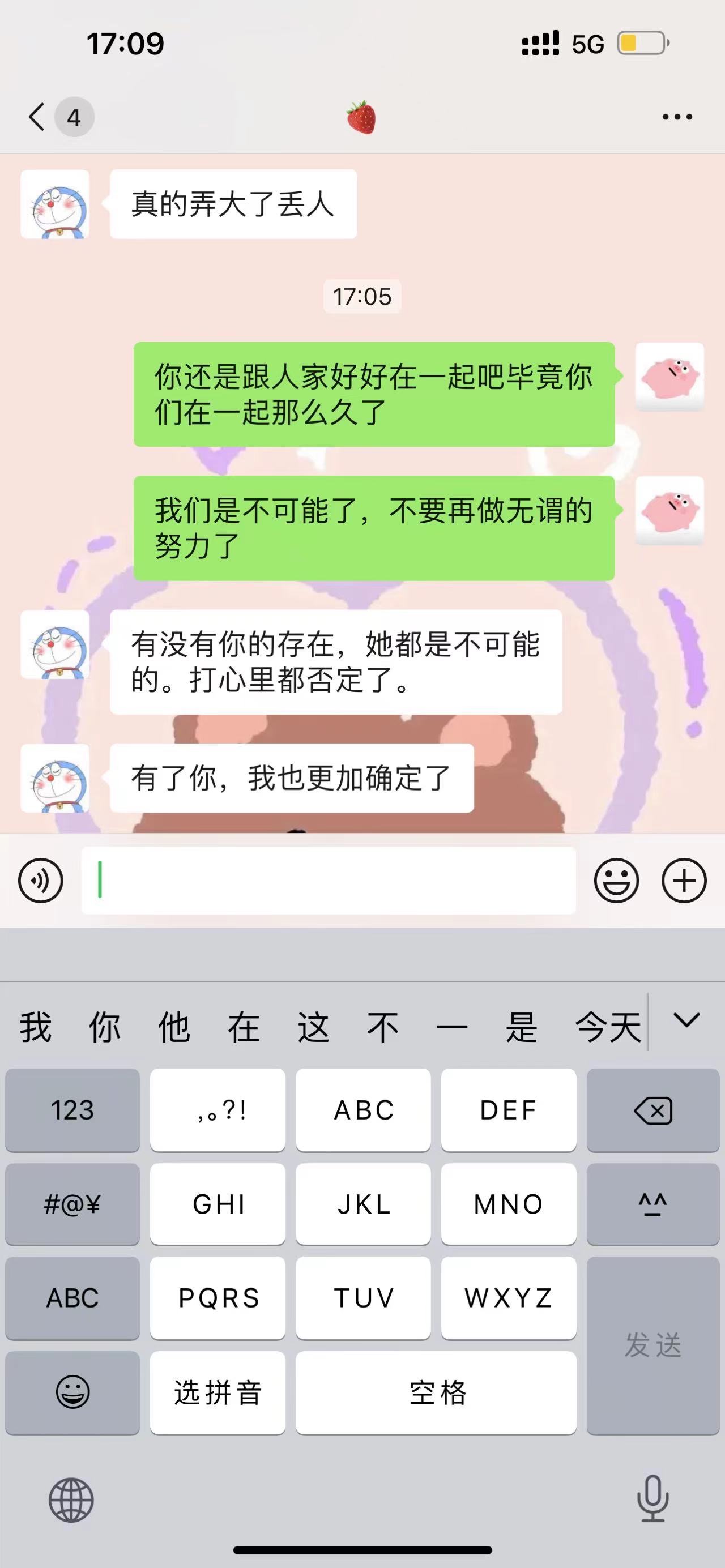Screen dimensions: 725x1568
Task: Focus the message text field
Action: [329, 880]
